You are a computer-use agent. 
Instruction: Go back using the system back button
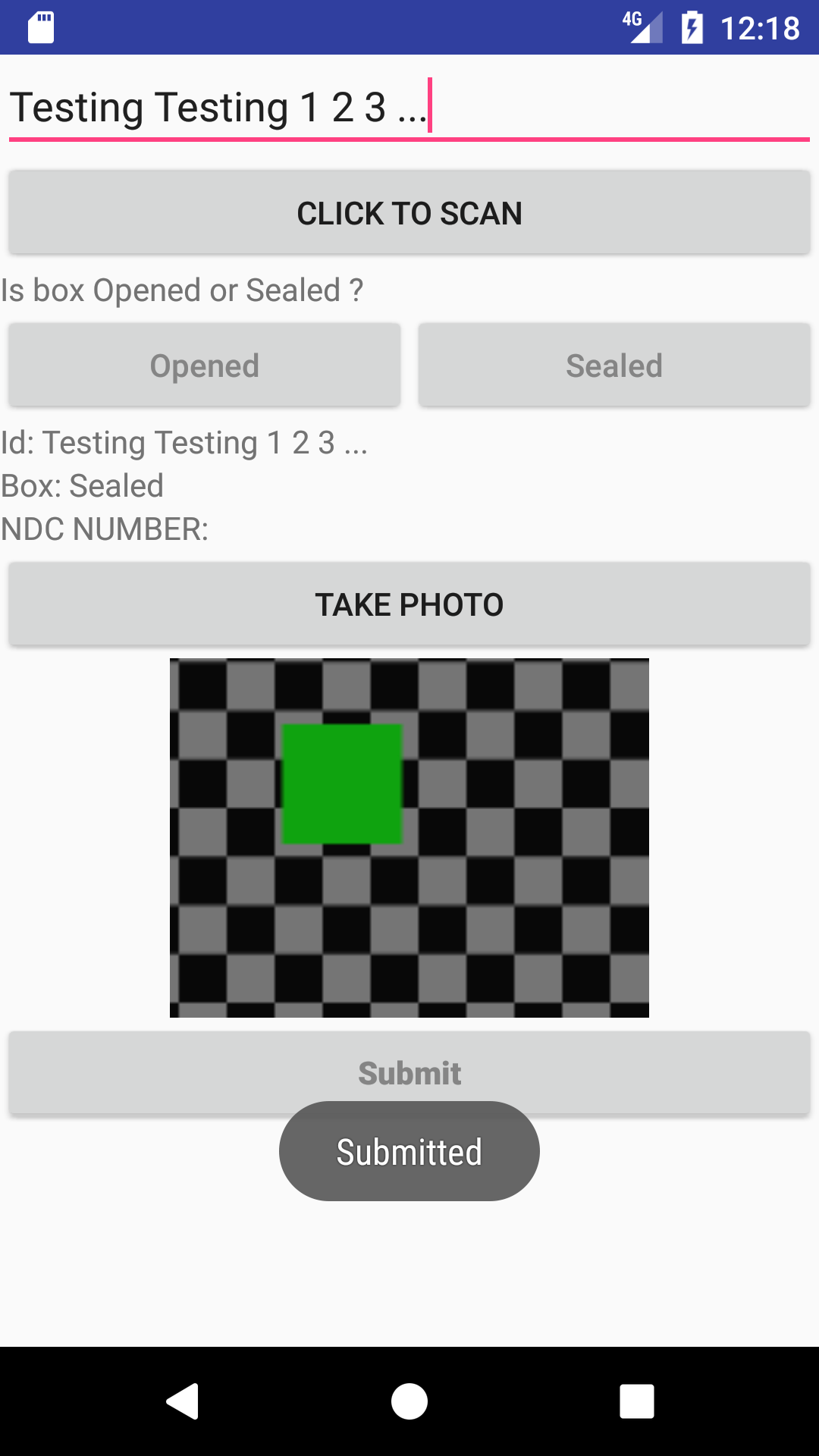tap(182, 1401)
